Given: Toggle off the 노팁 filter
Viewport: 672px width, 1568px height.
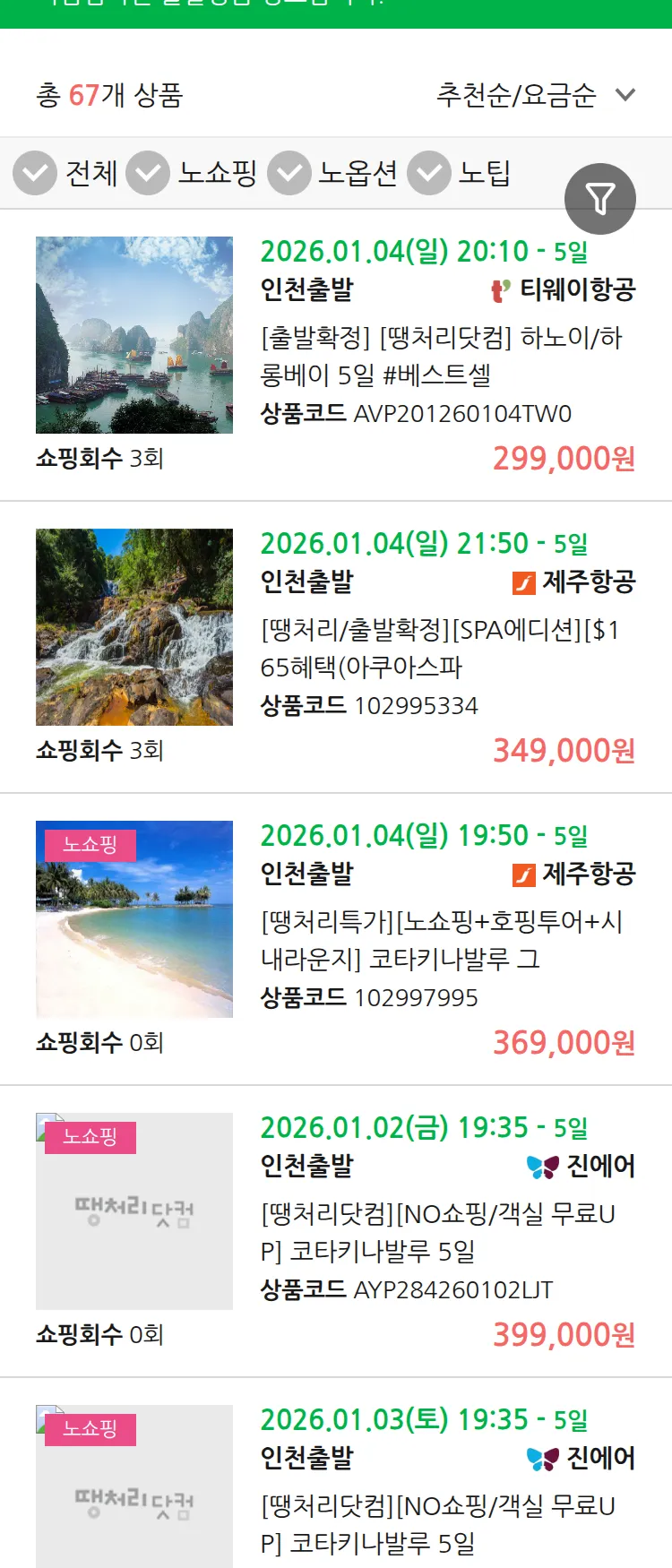Looking at the screenshot, I should click(428, 173).
